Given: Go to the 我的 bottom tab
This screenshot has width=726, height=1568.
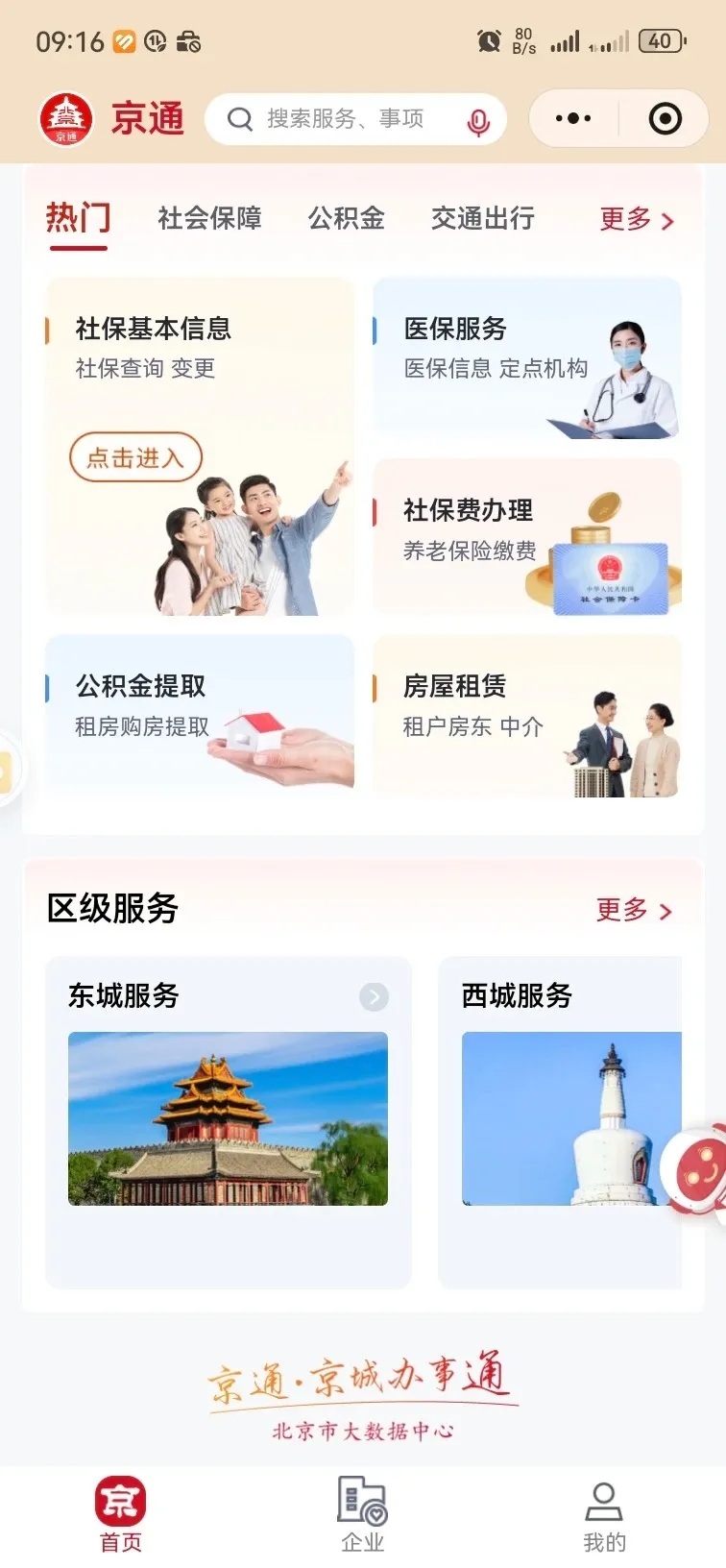Looking at the screenshot, I should [604, 1514].
